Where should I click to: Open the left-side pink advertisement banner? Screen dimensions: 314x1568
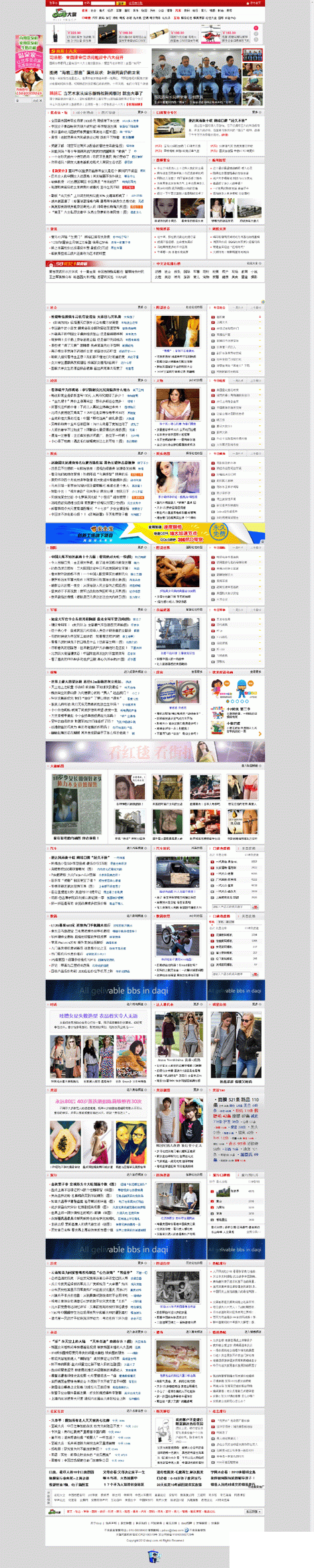point(28,65)
